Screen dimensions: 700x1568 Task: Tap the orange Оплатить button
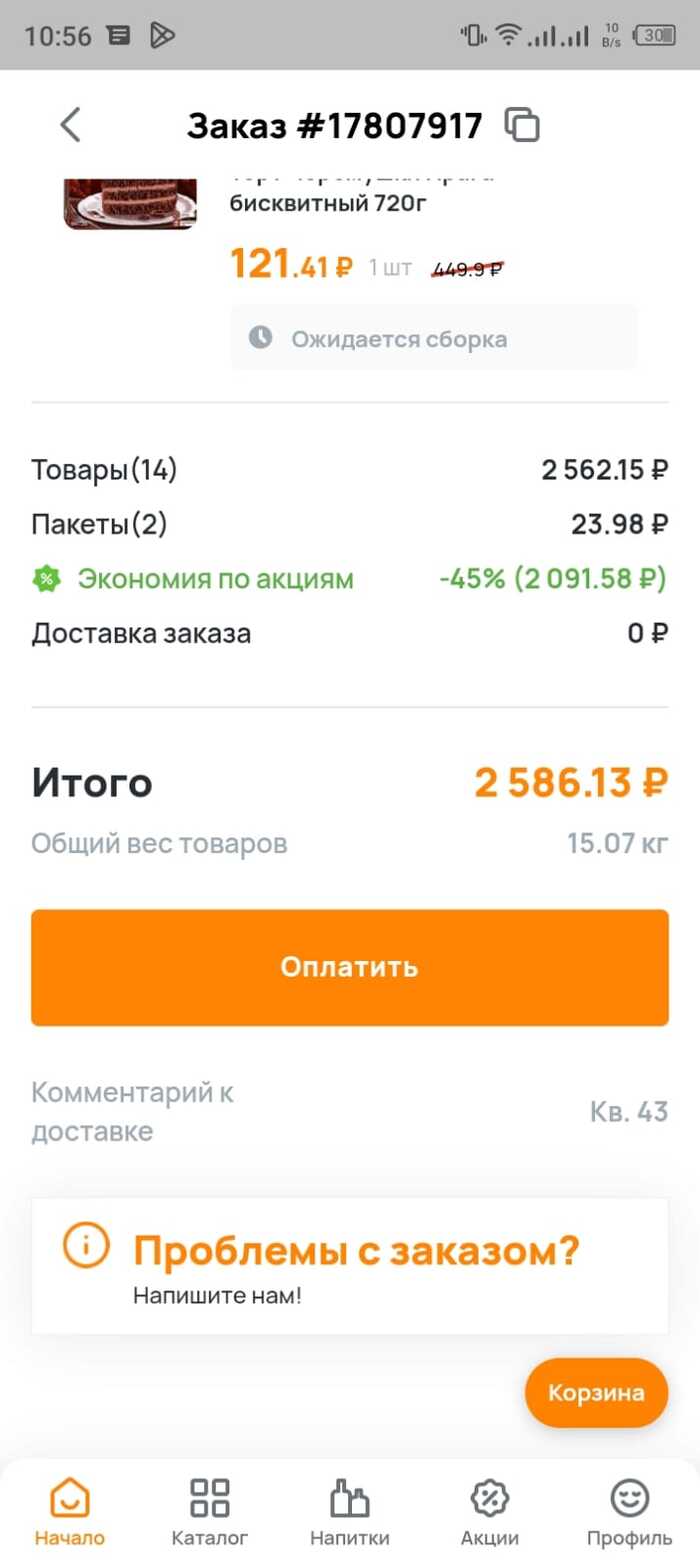tap(349, 967)
